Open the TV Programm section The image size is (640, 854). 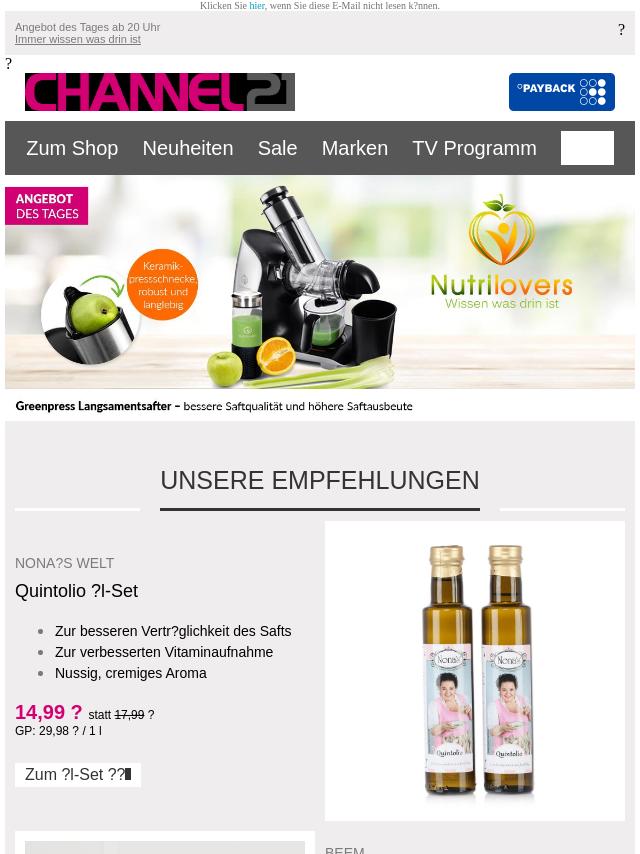click(474, 148)
